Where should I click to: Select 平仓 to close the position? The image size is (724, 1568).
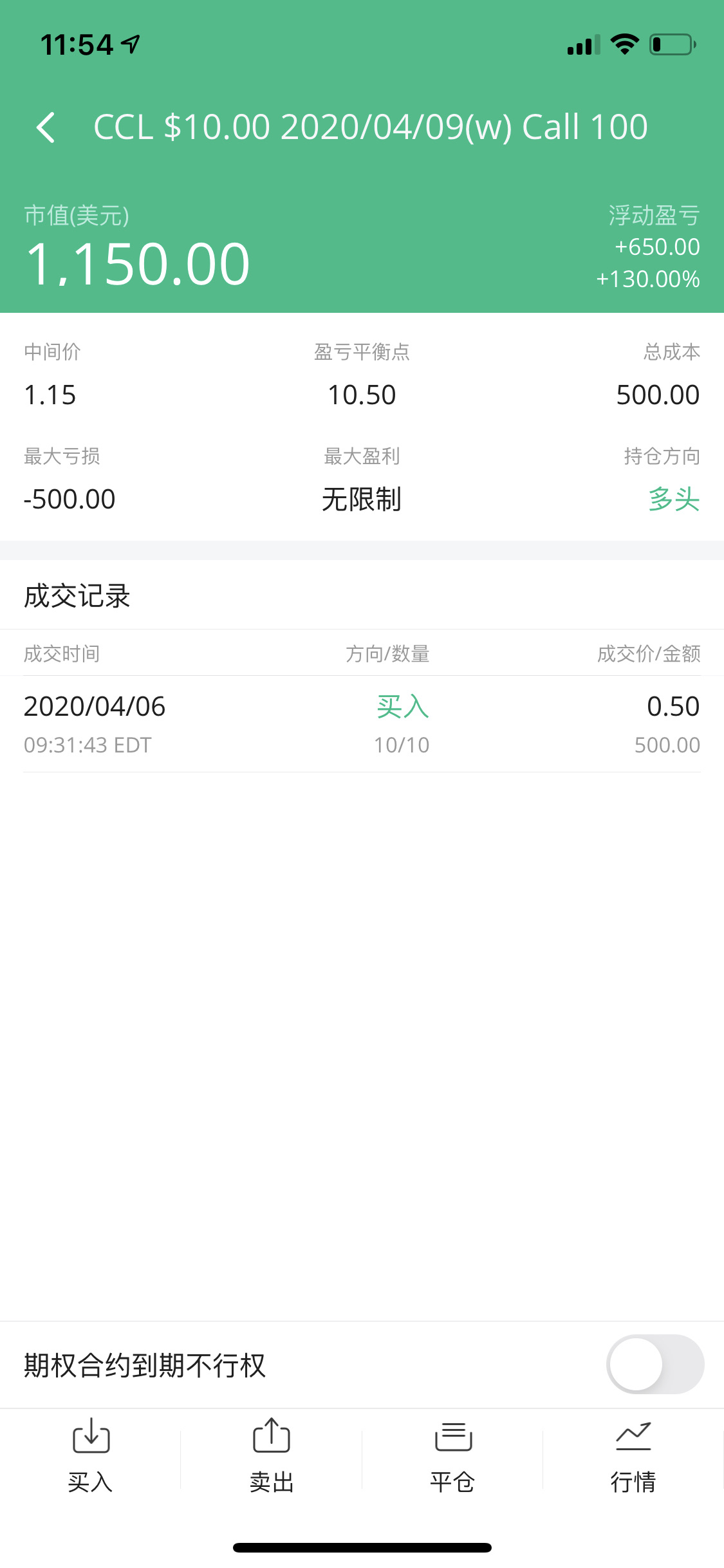452,1455
